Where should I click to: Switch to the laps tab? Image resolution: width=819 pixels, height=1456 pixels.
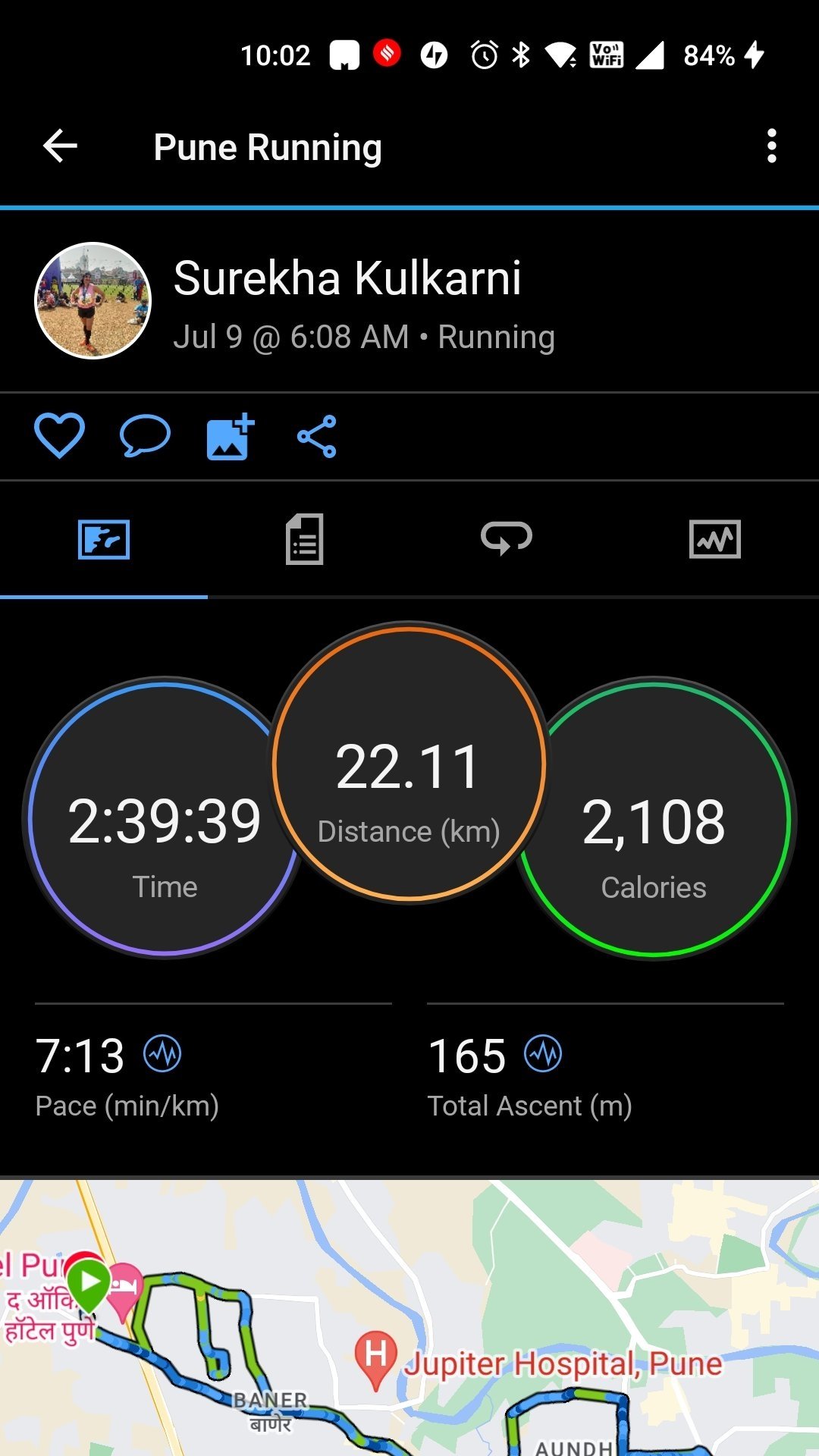(x=506, y=539)
